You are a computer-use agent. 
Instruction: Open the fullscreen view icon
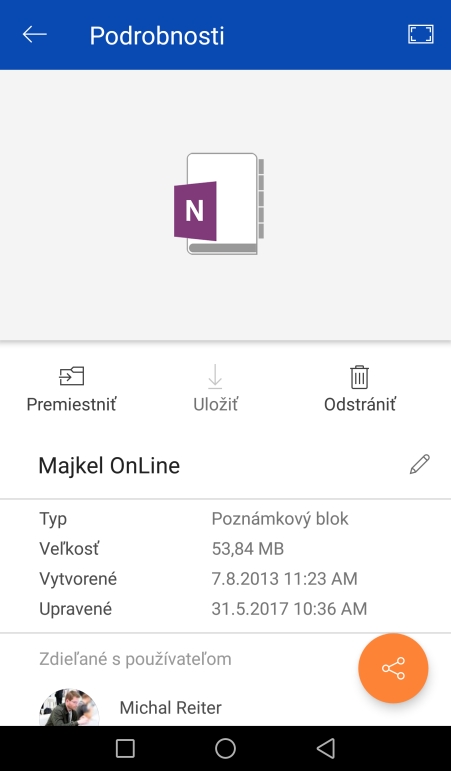click(x=421, y=34)
